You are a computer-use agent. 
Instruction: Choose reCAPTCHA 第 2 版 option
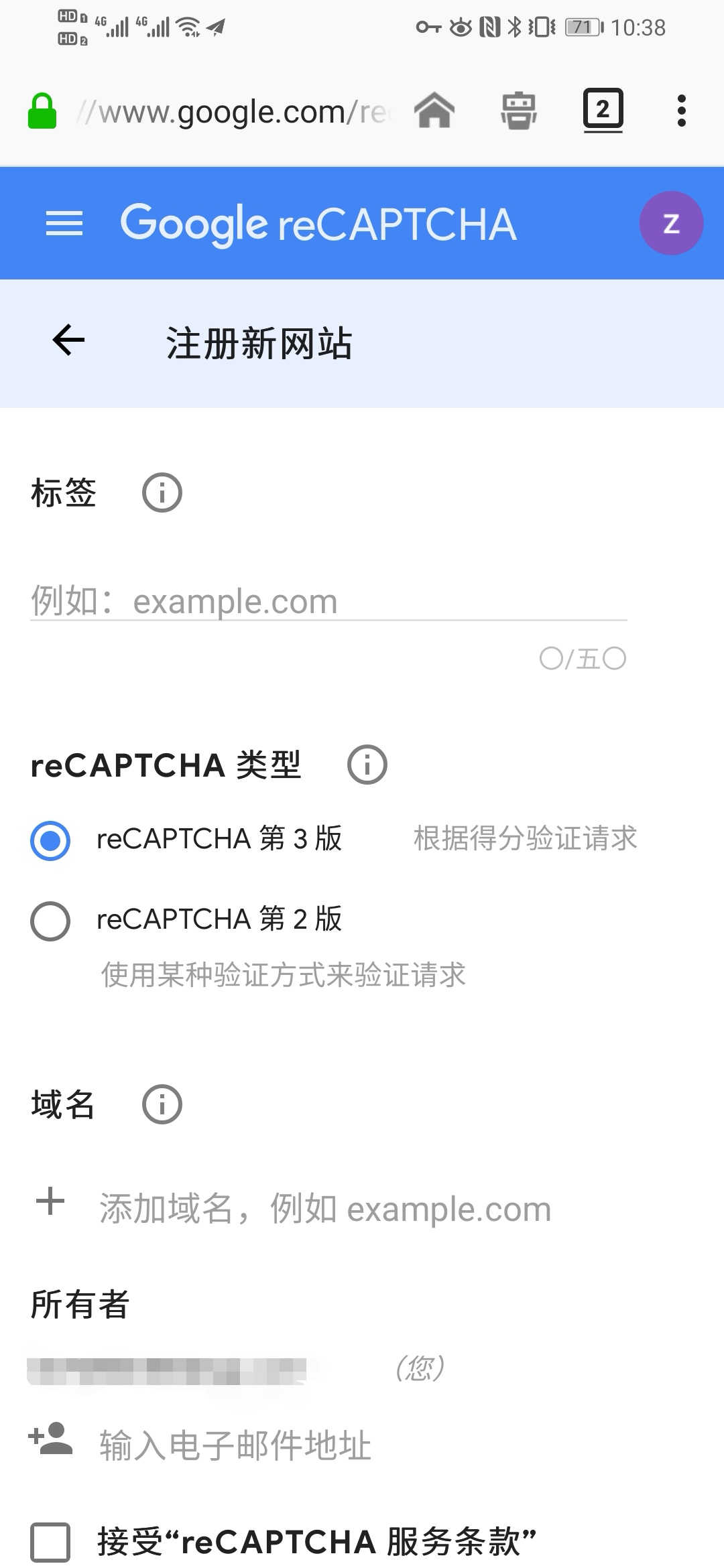click(50, 921)
